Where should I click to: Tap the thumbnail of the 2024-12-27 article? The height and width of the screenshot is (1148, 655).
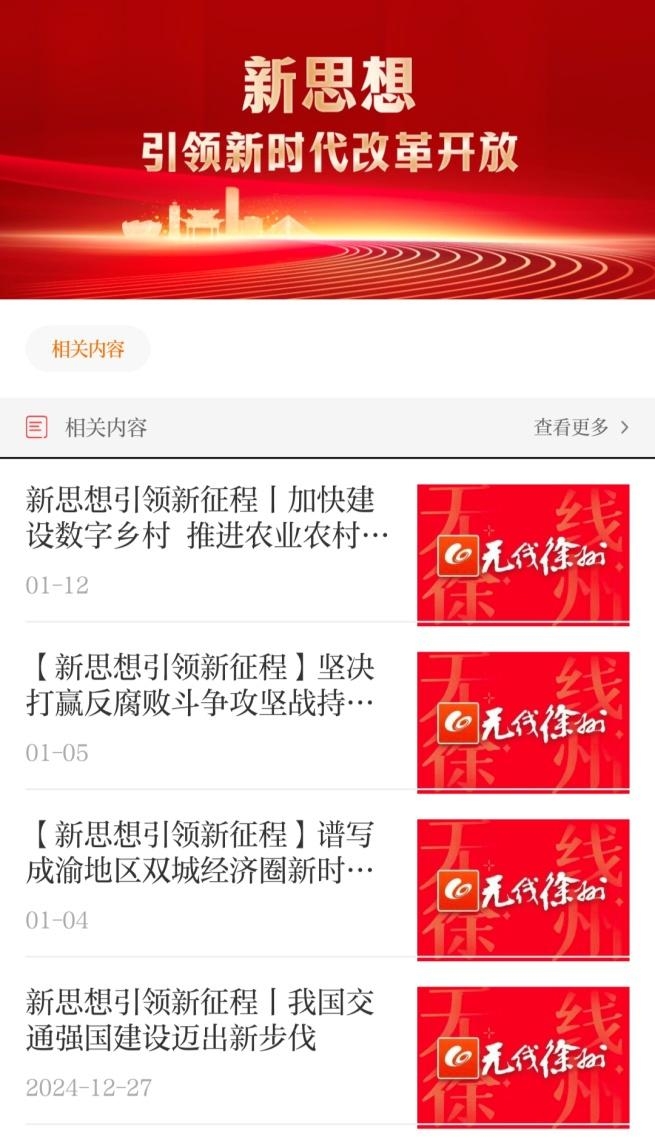(523, 1056)
